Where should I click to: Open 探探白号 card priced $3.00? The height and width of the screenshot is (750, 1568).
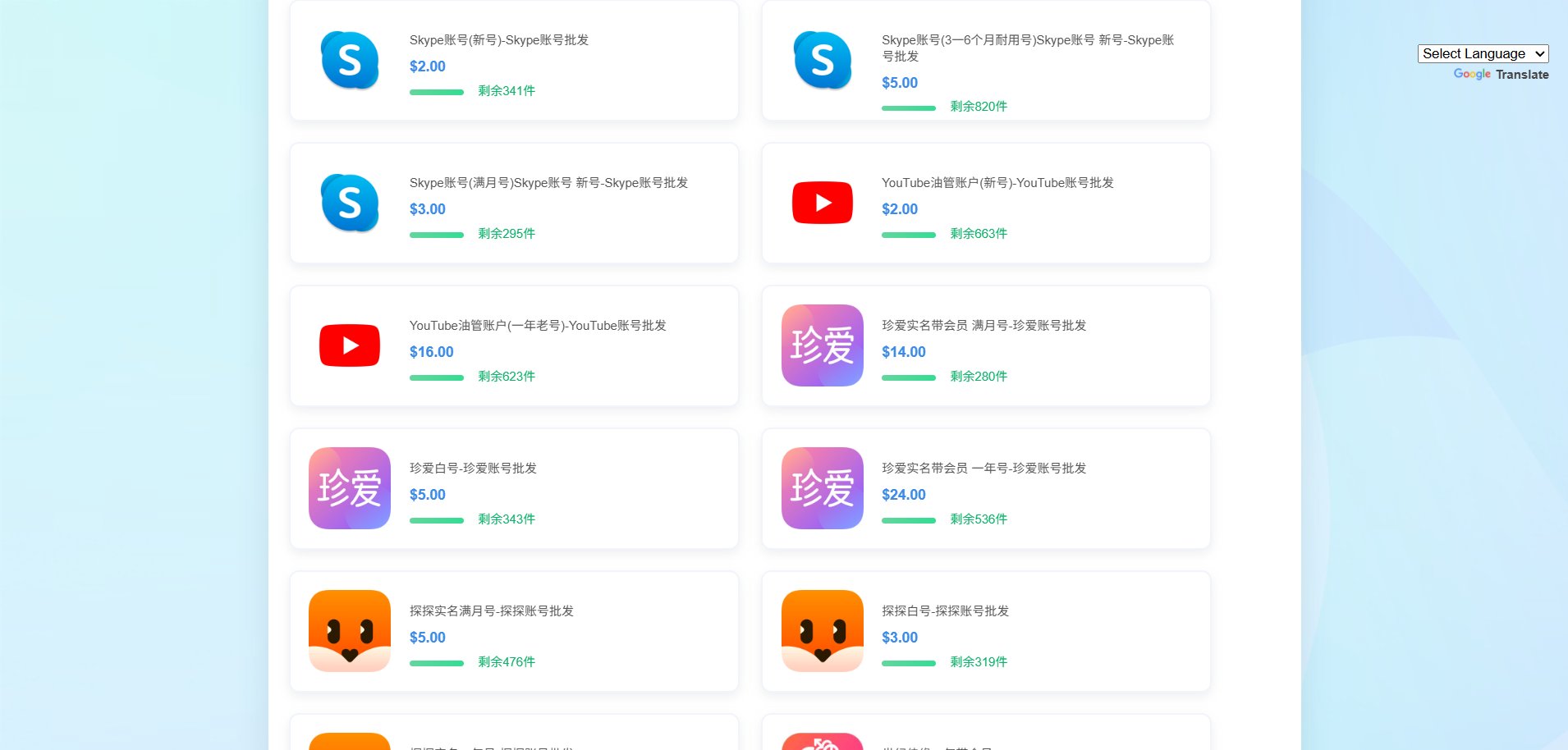[x=986, y=632]
